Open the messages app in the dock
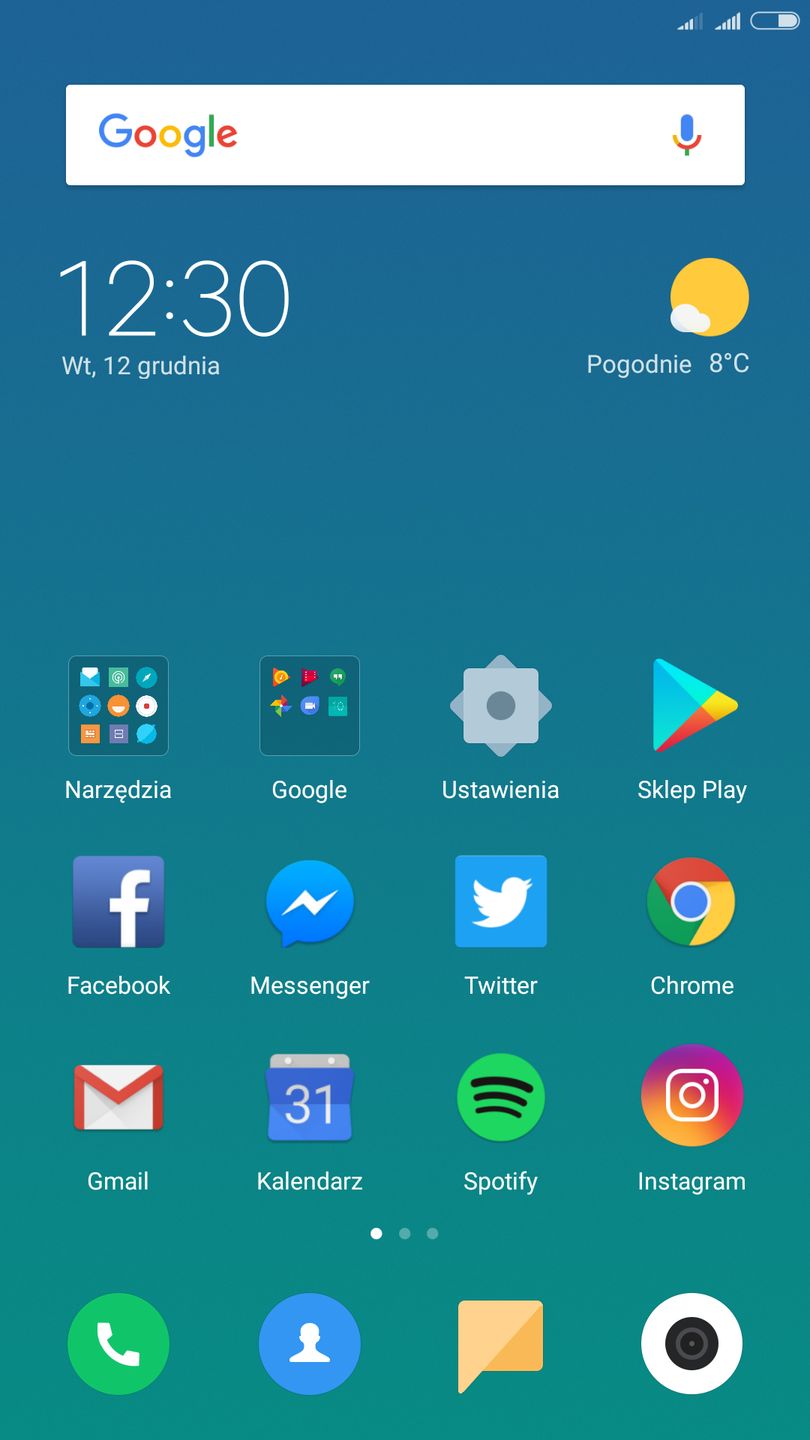The image size is (810, 1440). 500,1344
